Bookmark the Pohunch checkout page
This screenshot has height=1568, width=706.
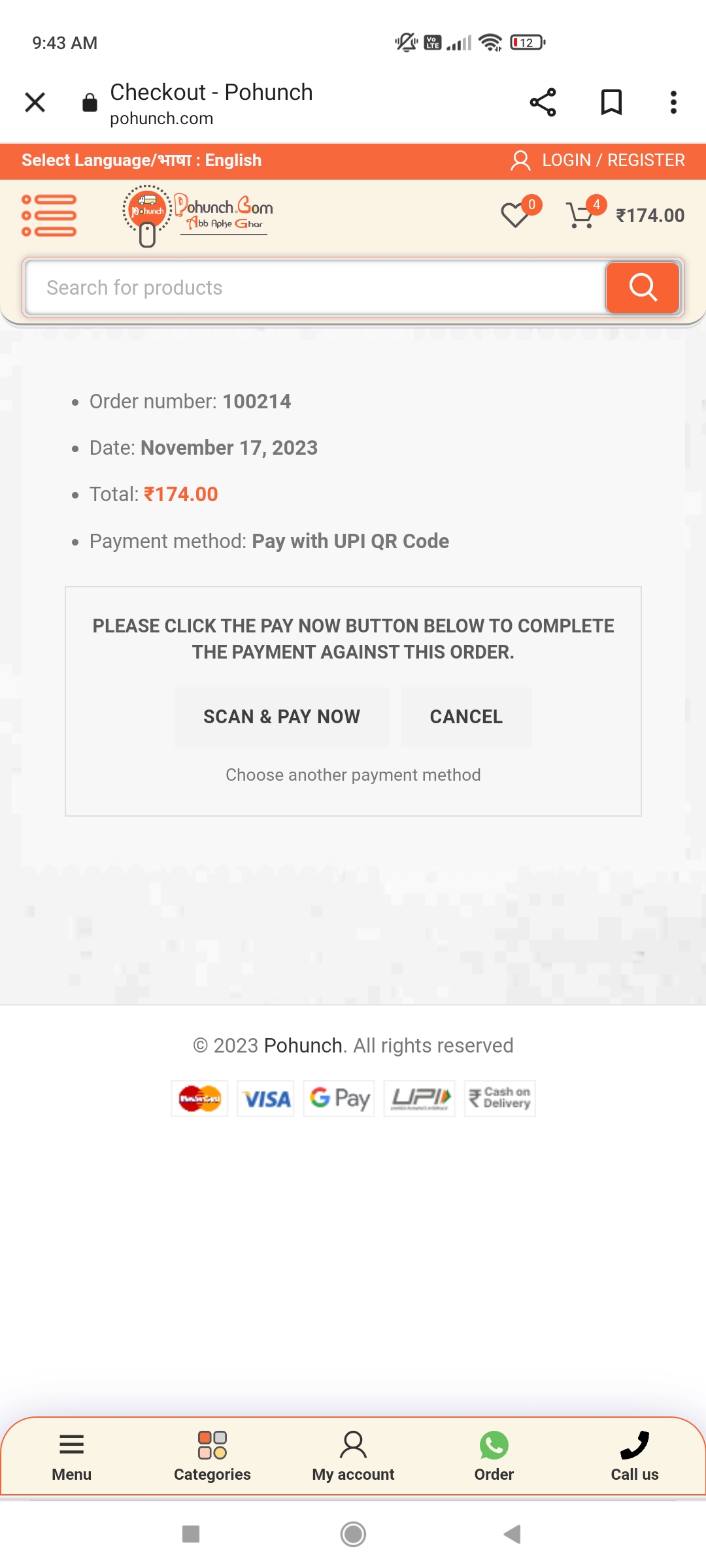pyautogui.click(x=611, y=103)
